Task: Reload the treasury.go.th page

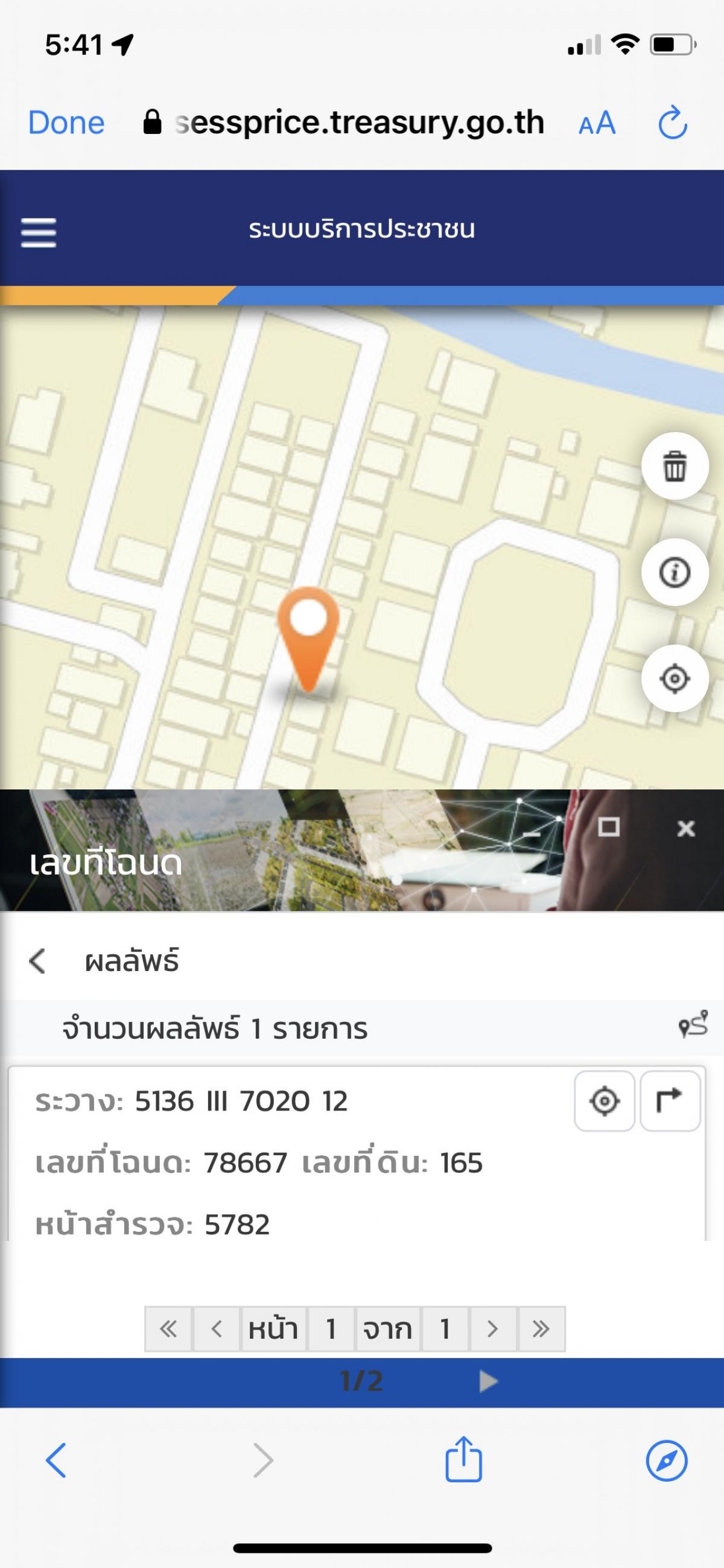Action: [x=673, y=123]
